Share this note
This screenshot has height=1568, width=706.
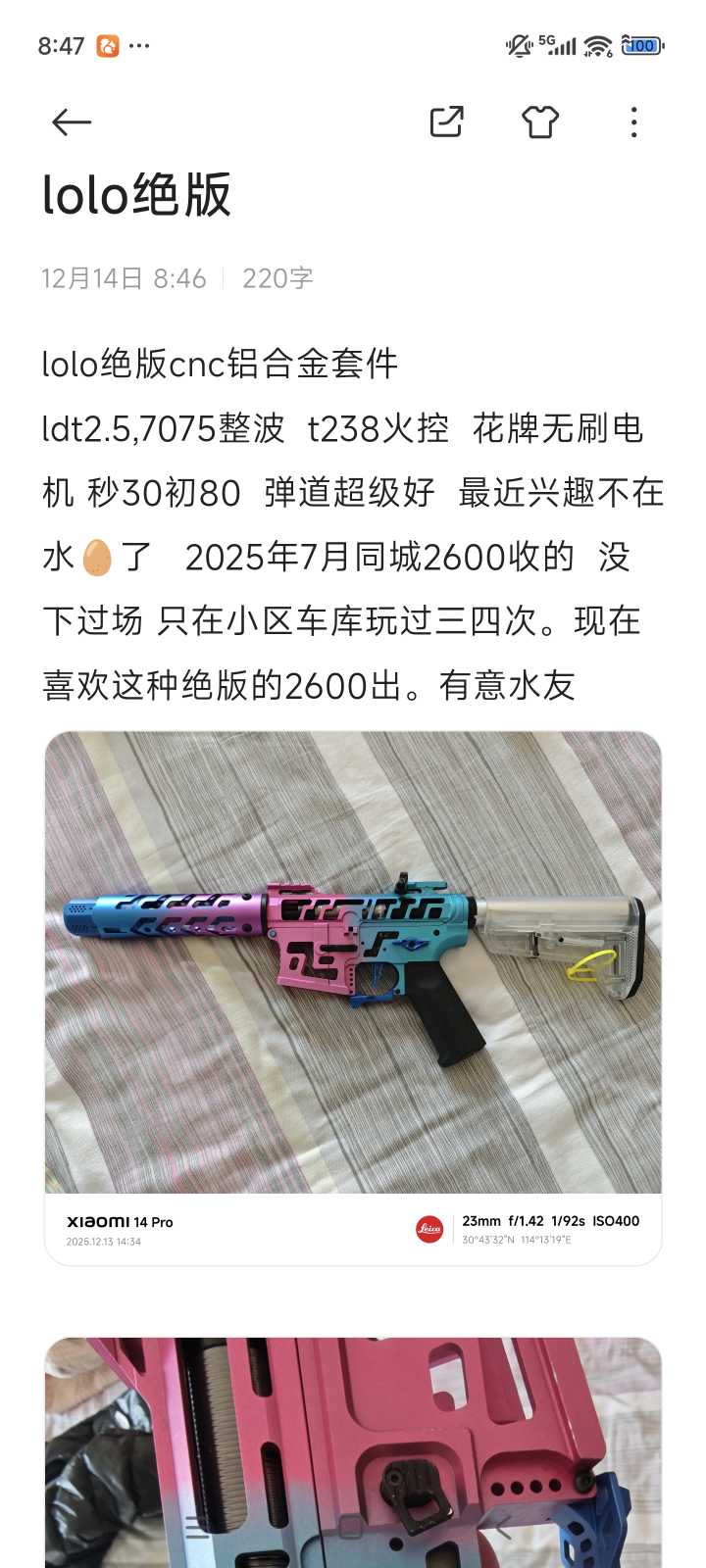tap(446, 122)
